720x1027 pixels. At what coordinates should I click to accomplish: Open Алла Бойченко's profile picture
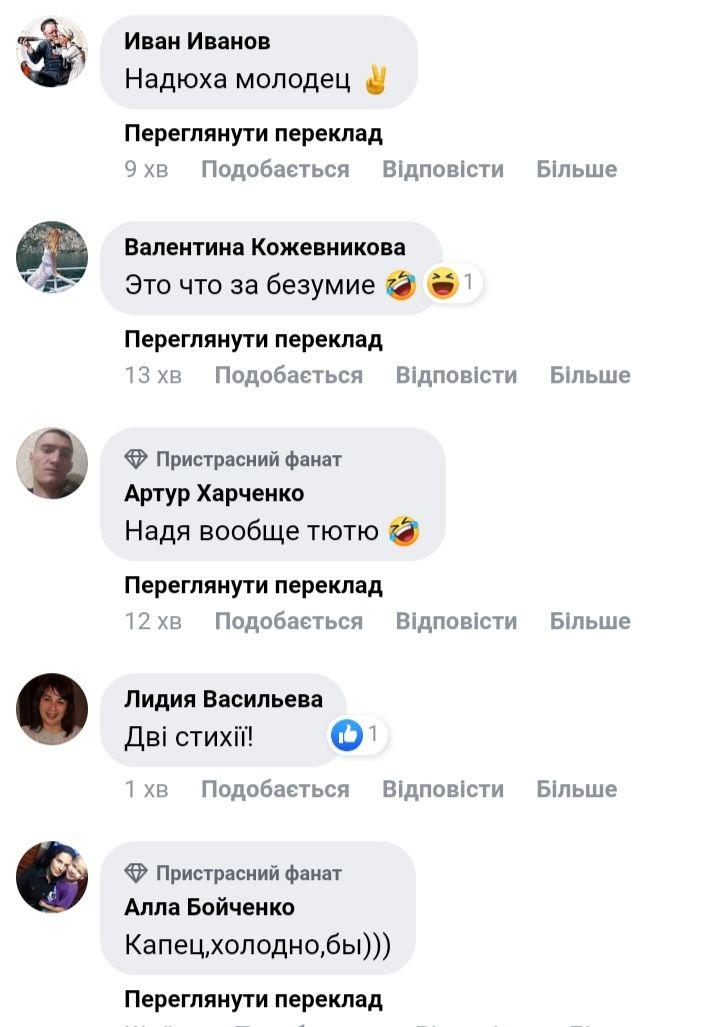[52, 877]
